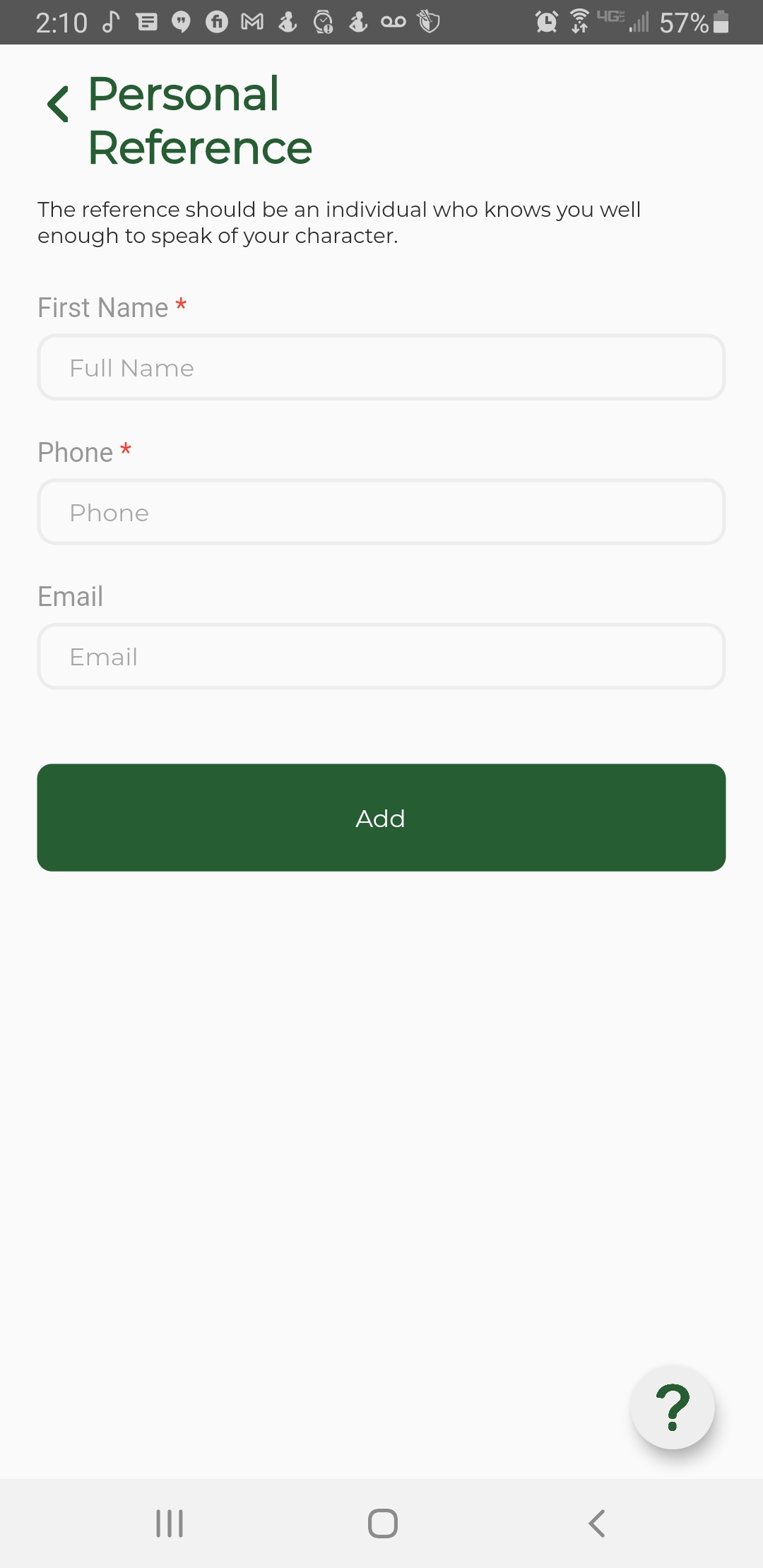763x1568 pixels.
Task: Tap the green Add button
Action: (381, 818)
